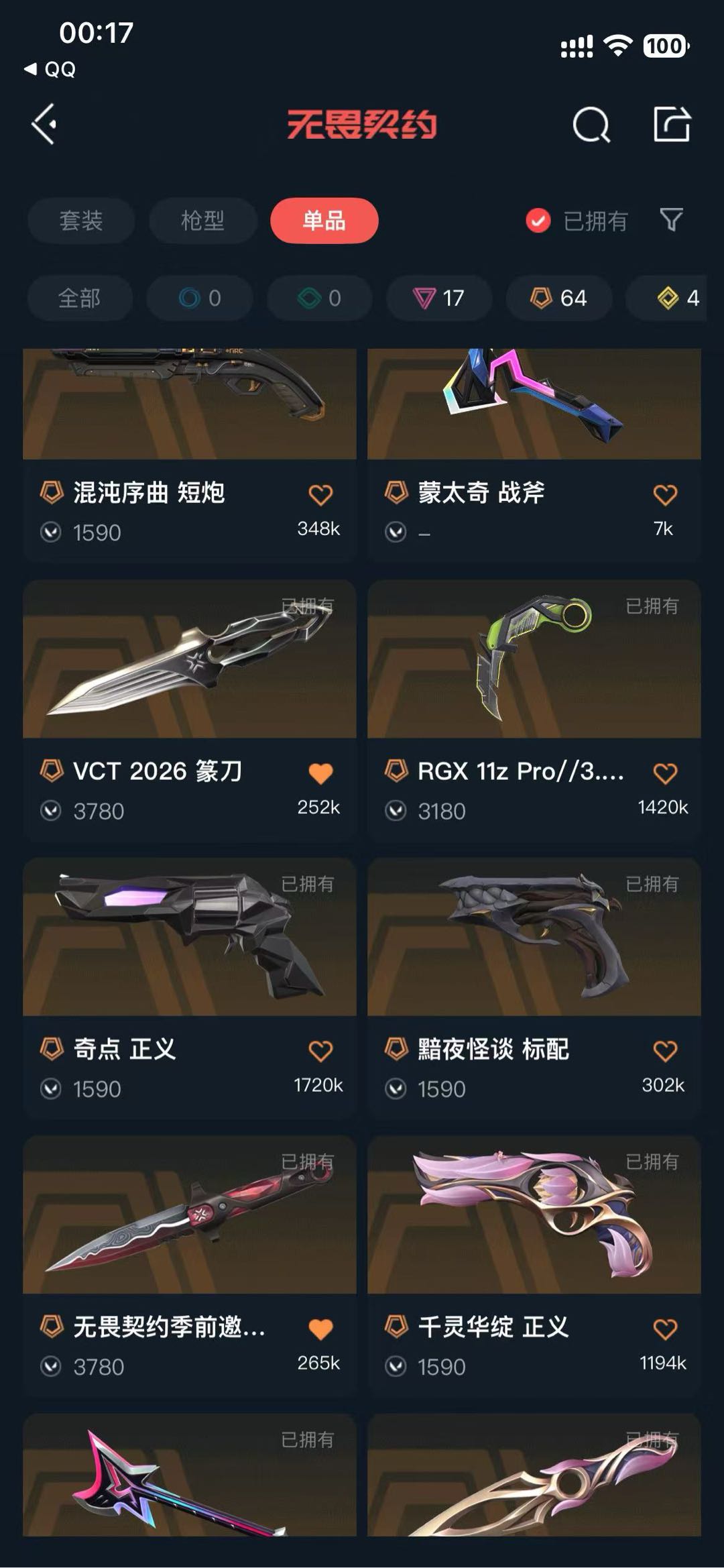Switch to the 套装 tab
The width and height of the screenshot is (724, 1568).
pyautogui.click(x=81, y=221)
